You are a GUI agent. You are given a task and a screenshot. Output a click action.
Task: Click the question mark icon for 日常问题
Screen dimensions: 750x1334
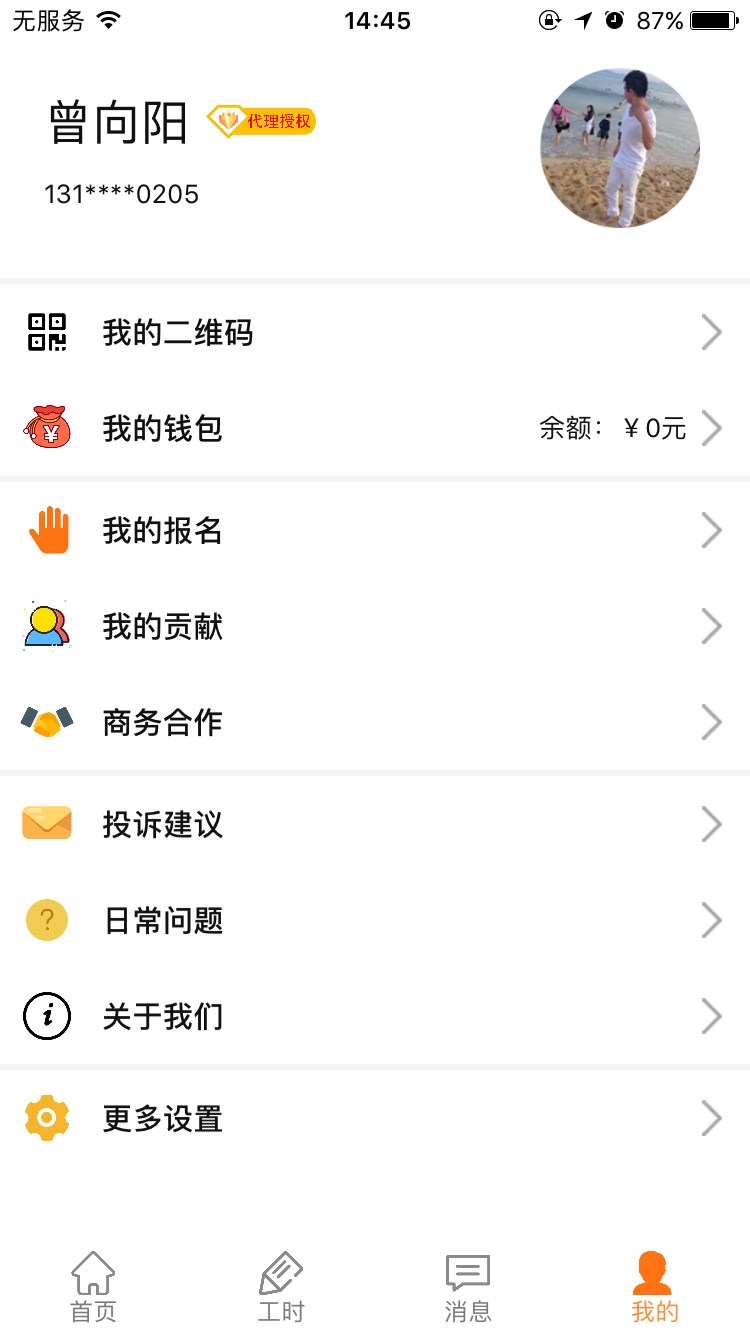coord(47,919)
